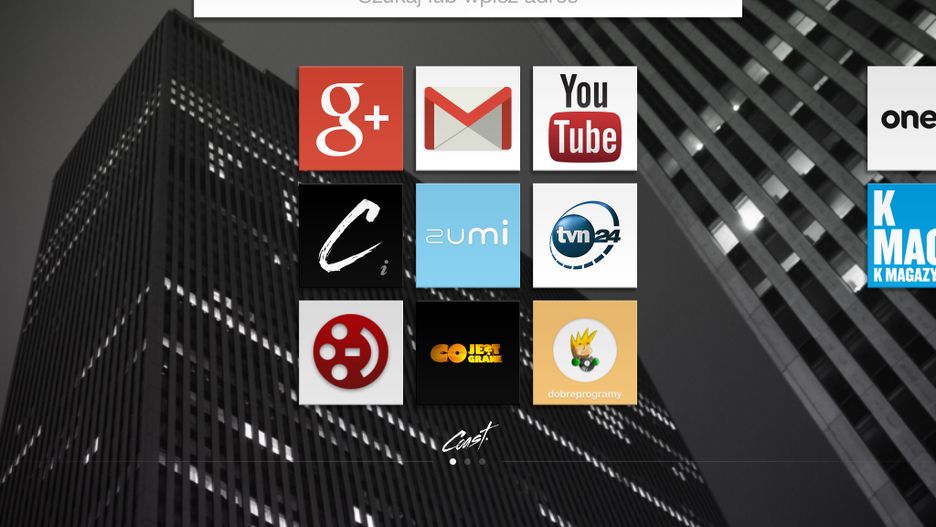Screen dimensions: 936x527
Task: Open the Co Jest Grane tile
Action: [468, 352]
